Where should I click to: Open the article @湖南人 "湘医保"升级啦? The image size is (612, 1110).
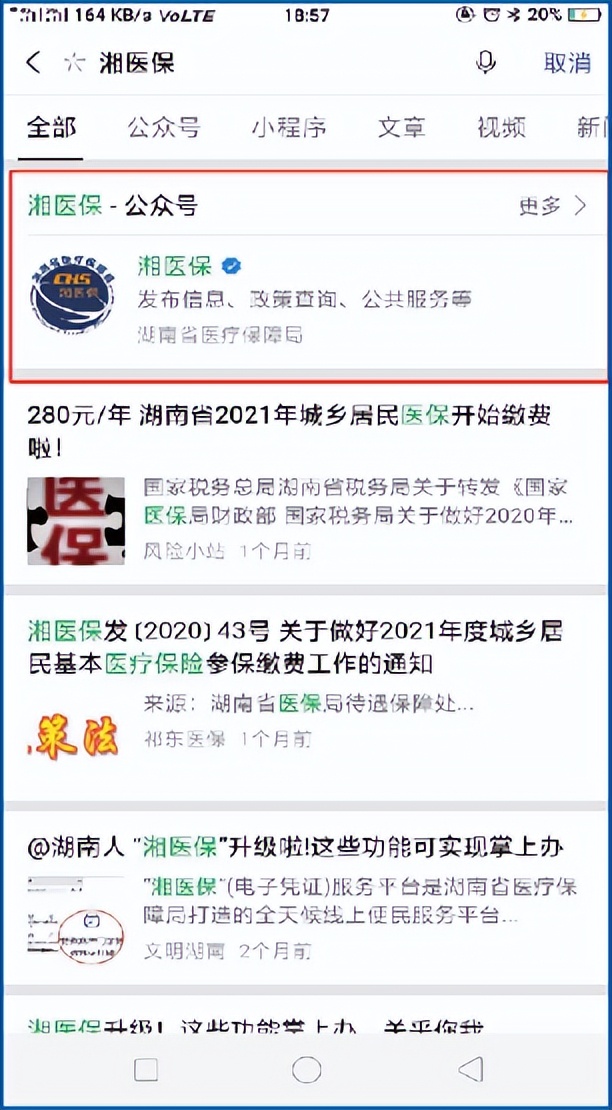point(295,850)
